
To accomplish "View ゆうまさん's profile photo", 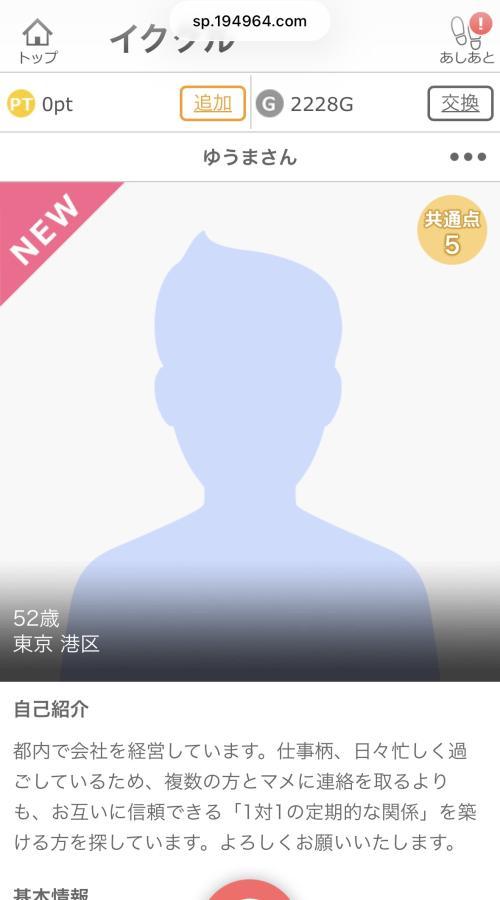I will pos(250,432).
